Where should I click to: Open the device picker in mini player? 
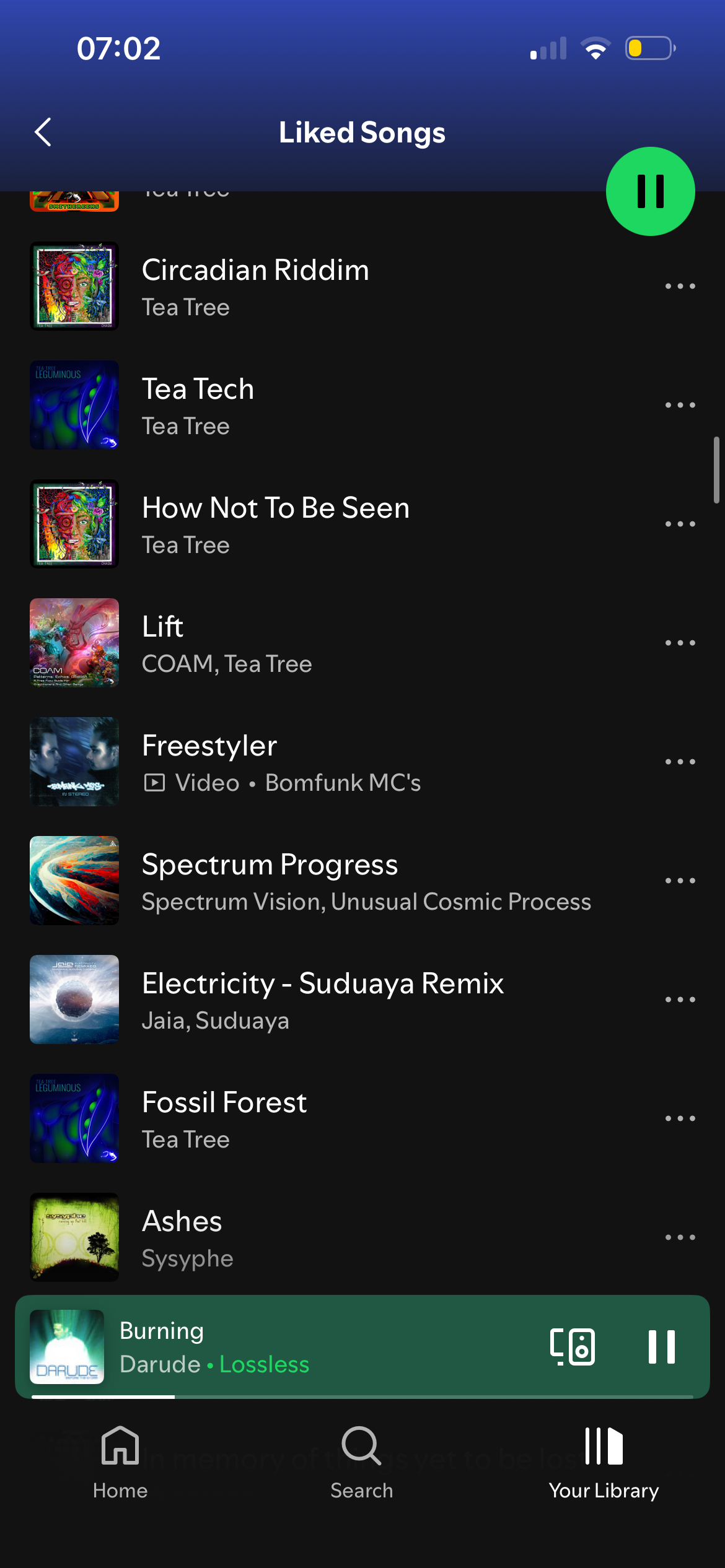click(572, 1346)
